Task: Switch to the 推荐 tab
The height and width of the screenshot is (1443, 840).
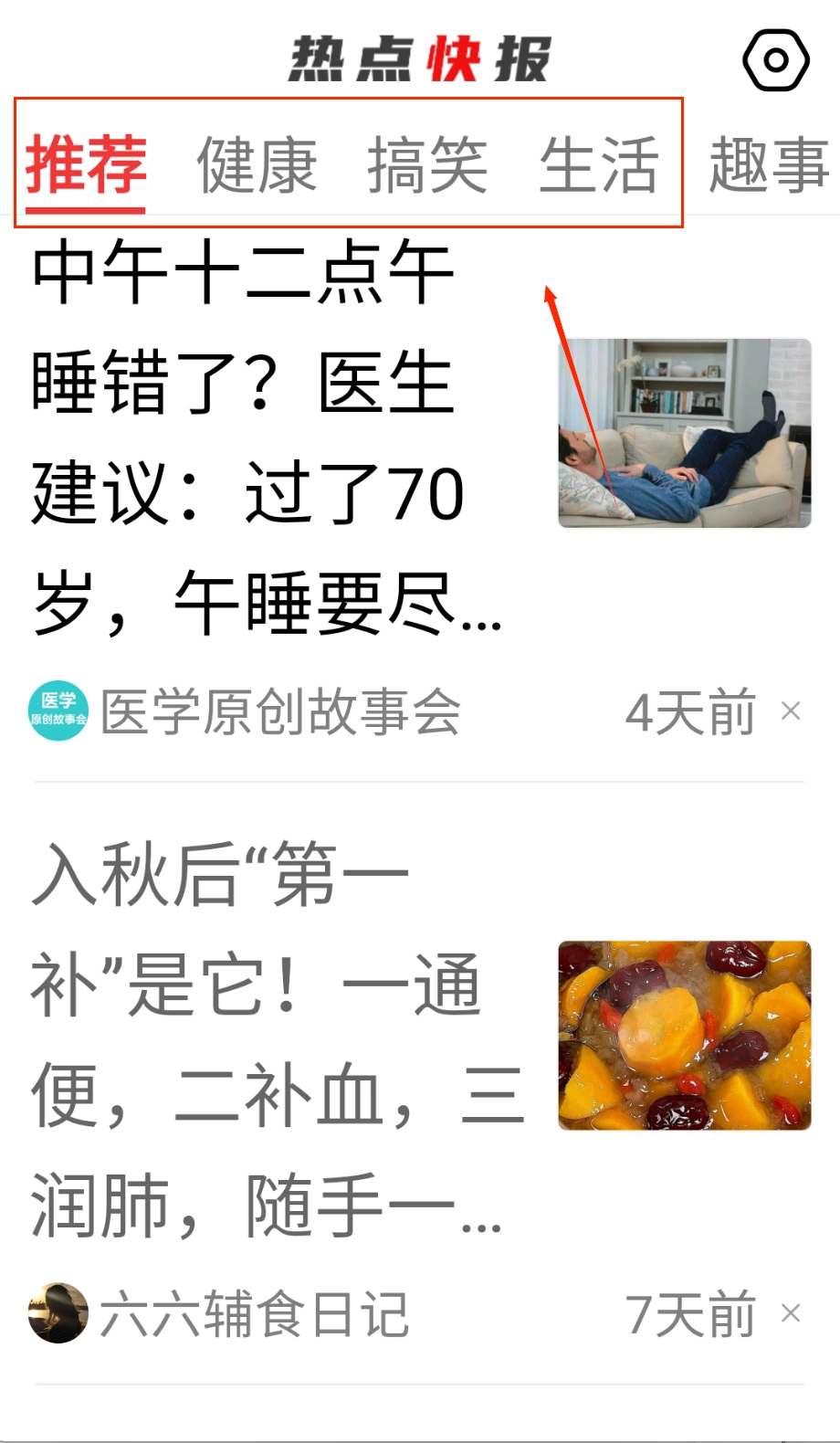Action: [x=86, y=165]
